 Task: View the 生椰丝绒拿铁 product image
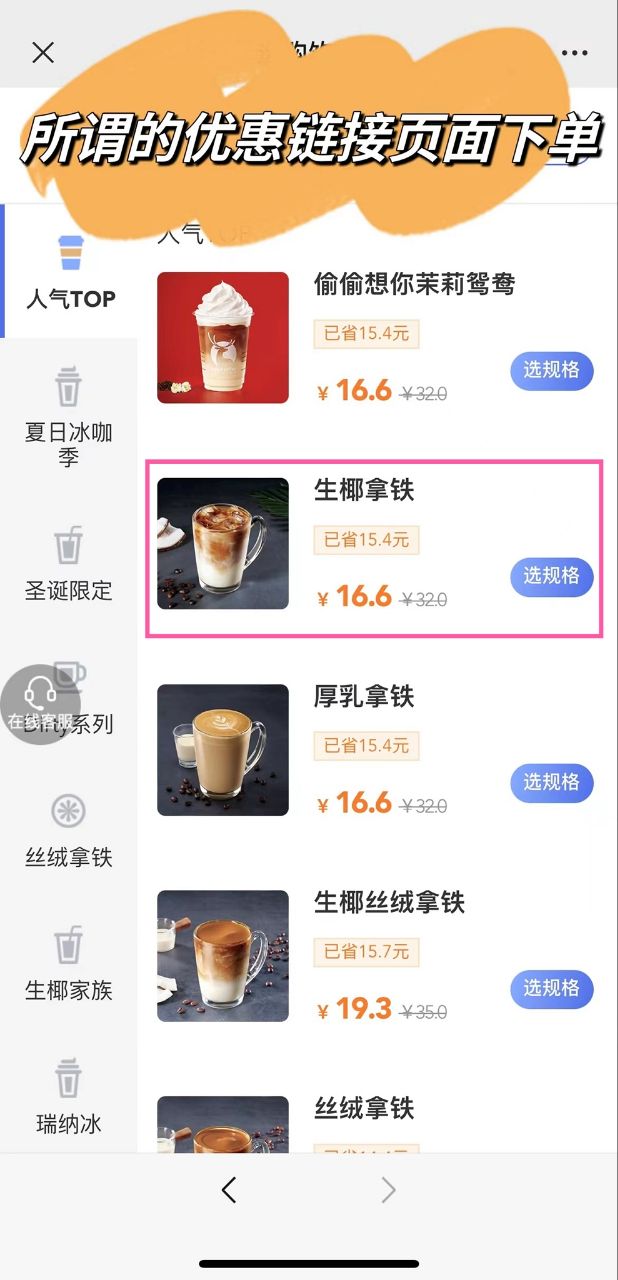223,956
